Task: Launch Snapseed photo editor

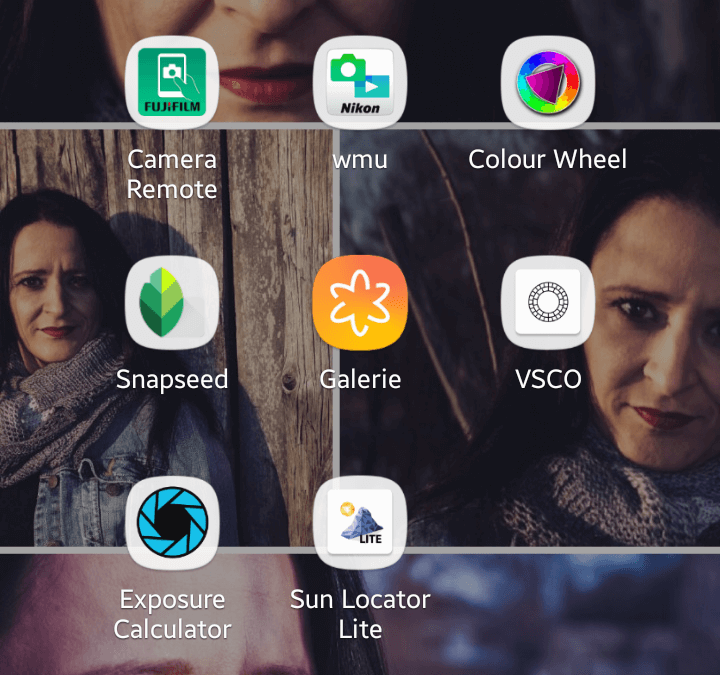Action: (x=172, y=302)
